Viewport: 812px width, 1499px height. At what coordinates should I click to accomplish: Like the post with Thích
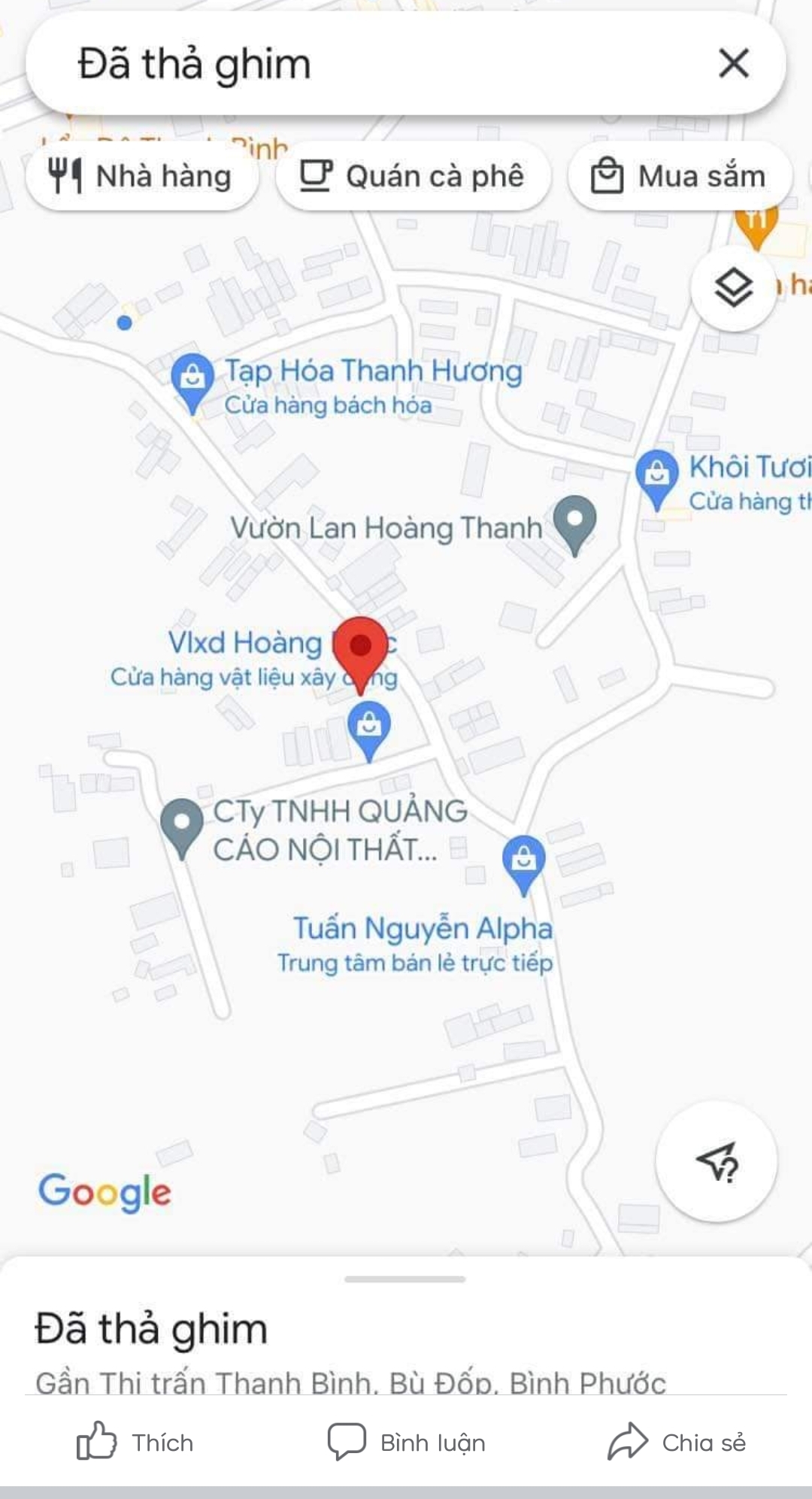click(x=135, y=1443)
